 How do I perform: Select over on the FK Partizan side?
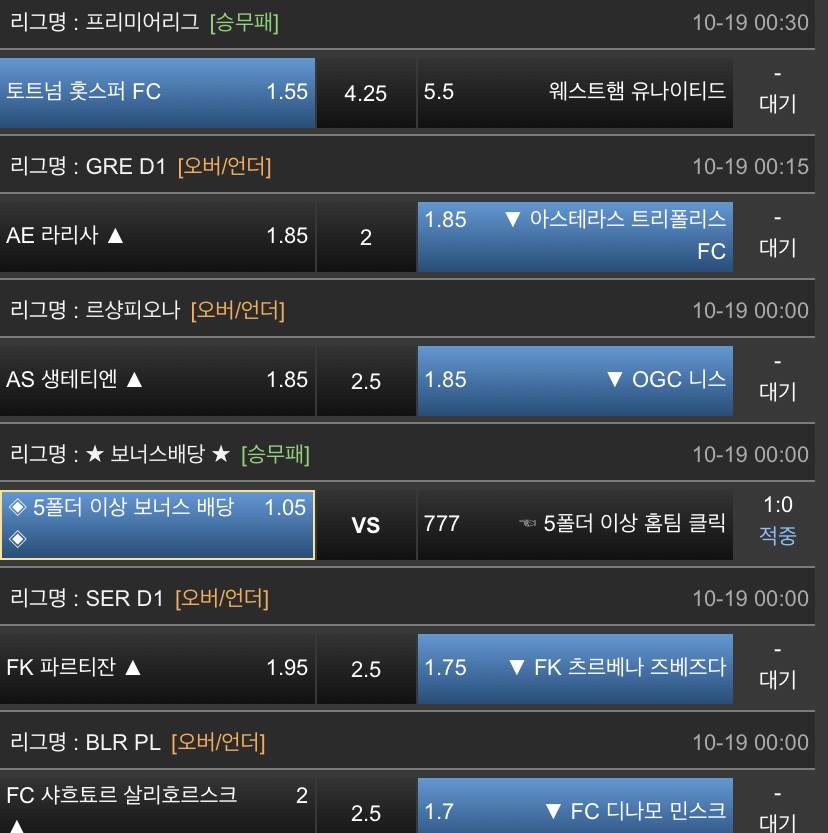tap(157, 668)
